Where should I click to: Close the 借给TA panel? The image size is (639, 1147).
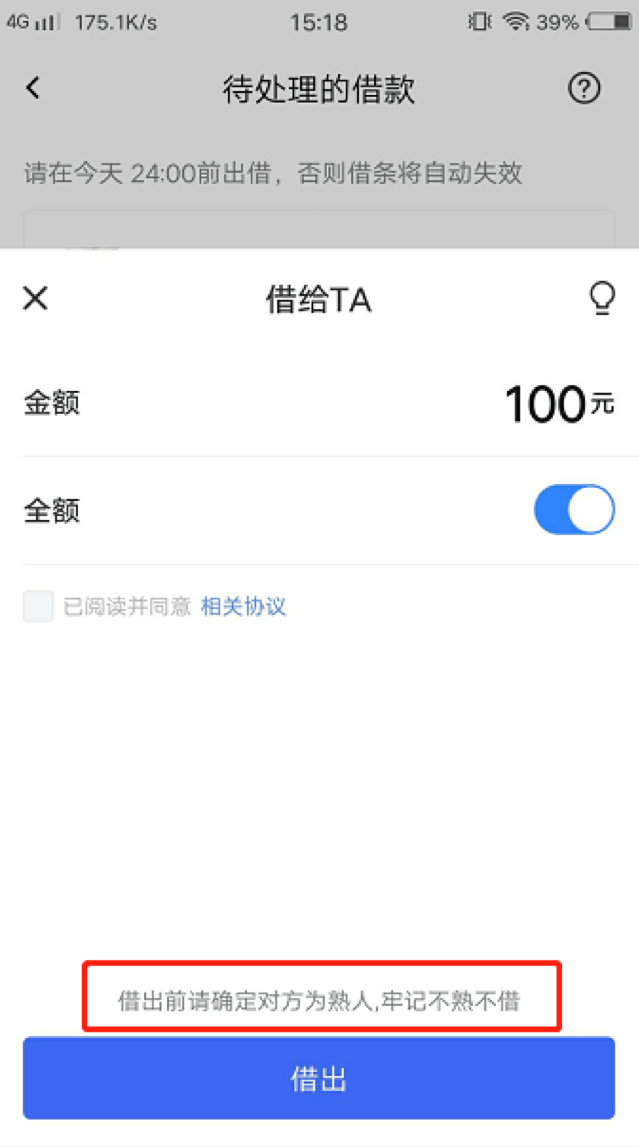[x=35, y=298]
